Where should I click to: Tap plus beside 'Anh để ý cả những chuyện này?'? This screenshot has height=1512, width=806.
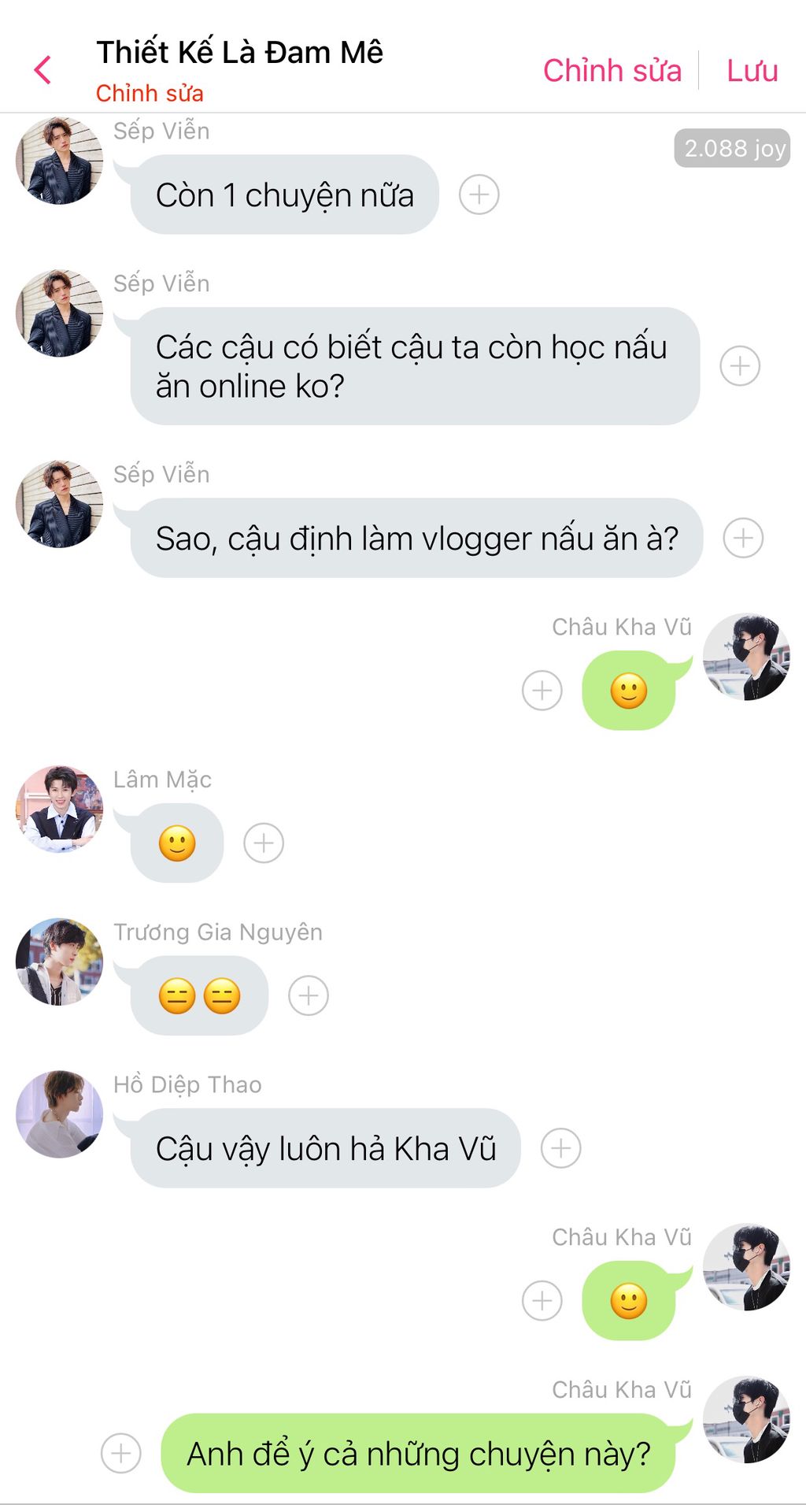(x=121, y=1453)
